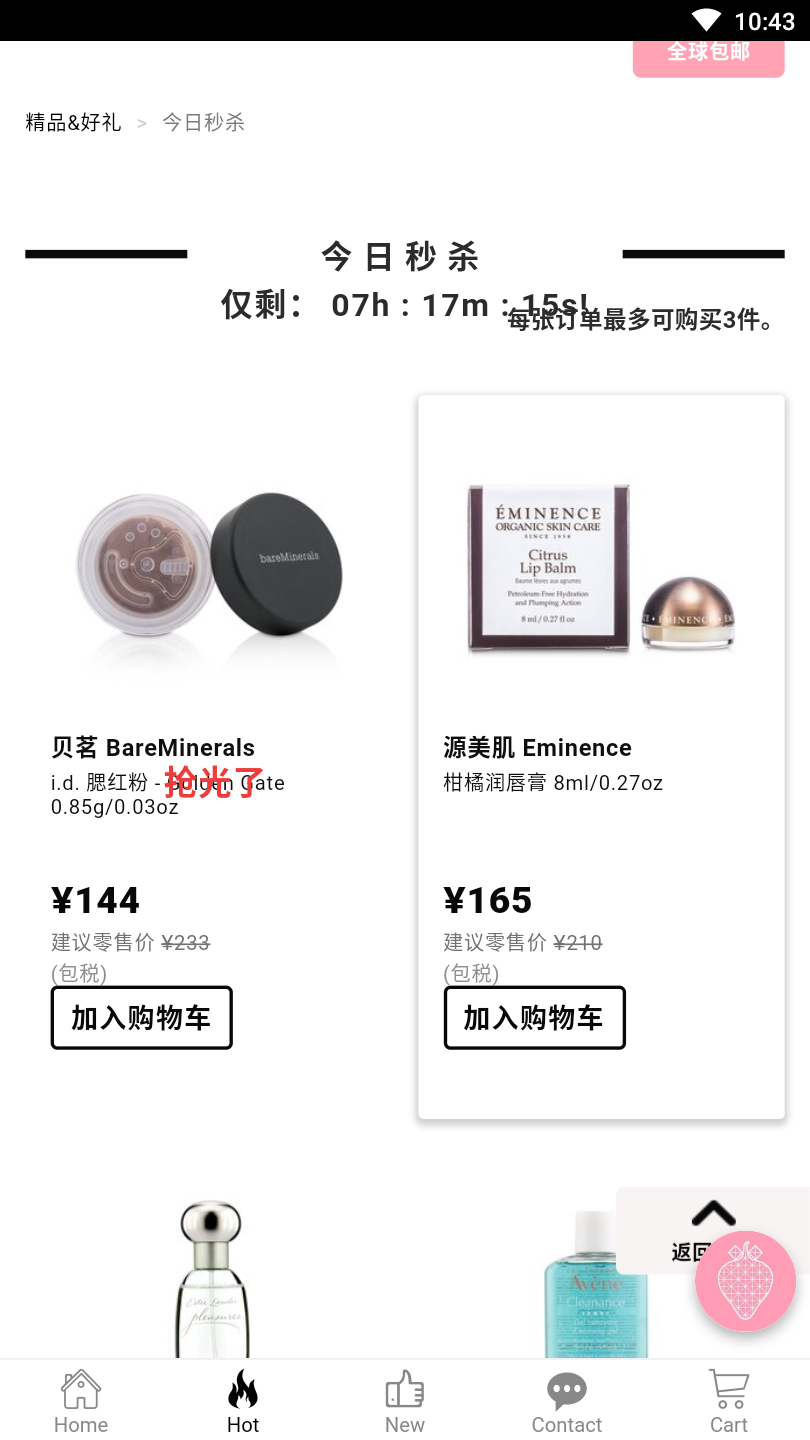810x1440 pixels.
Task: Add BareMinerals blush to the cart
Action: [141, 1018]
